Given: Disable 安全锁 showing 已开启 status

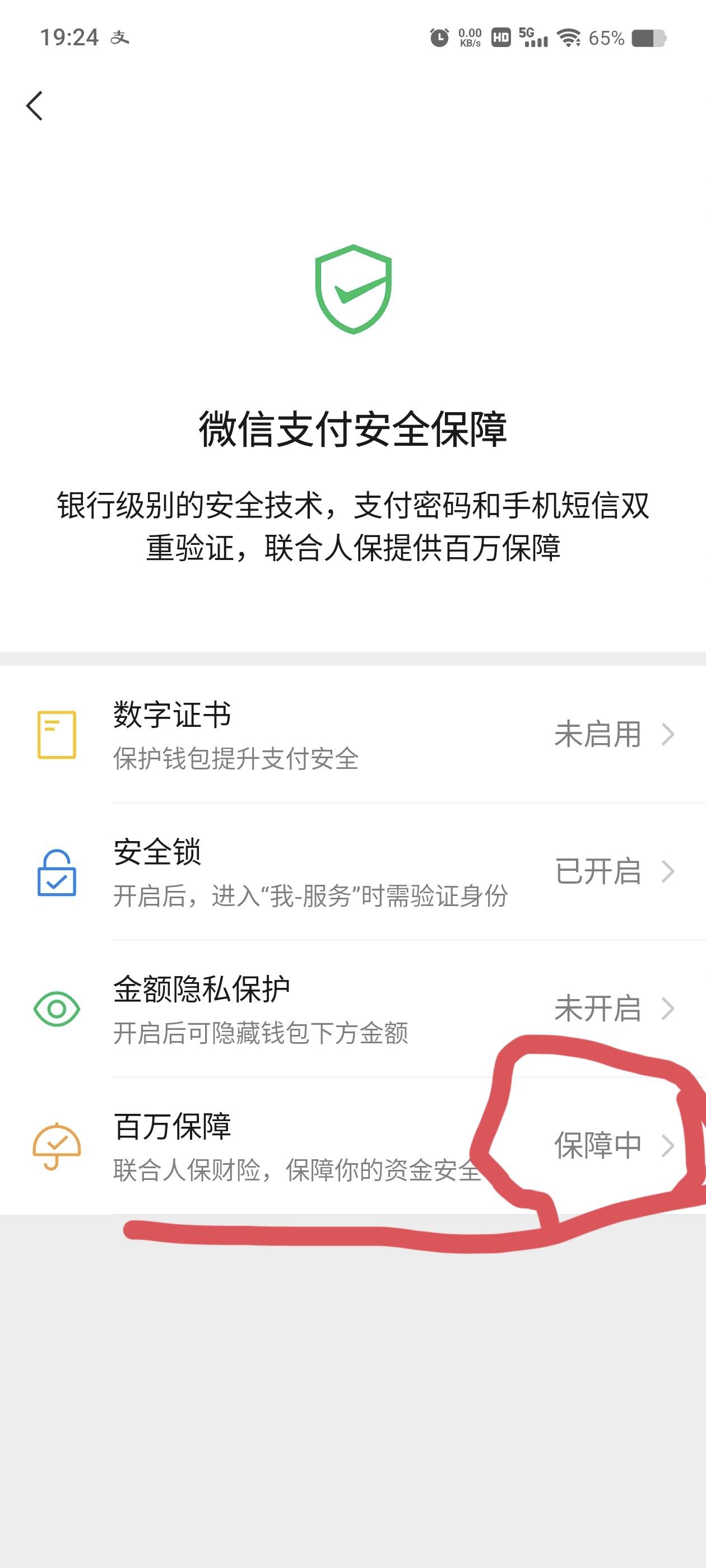Looking at the screenshot, I should 599,873.
